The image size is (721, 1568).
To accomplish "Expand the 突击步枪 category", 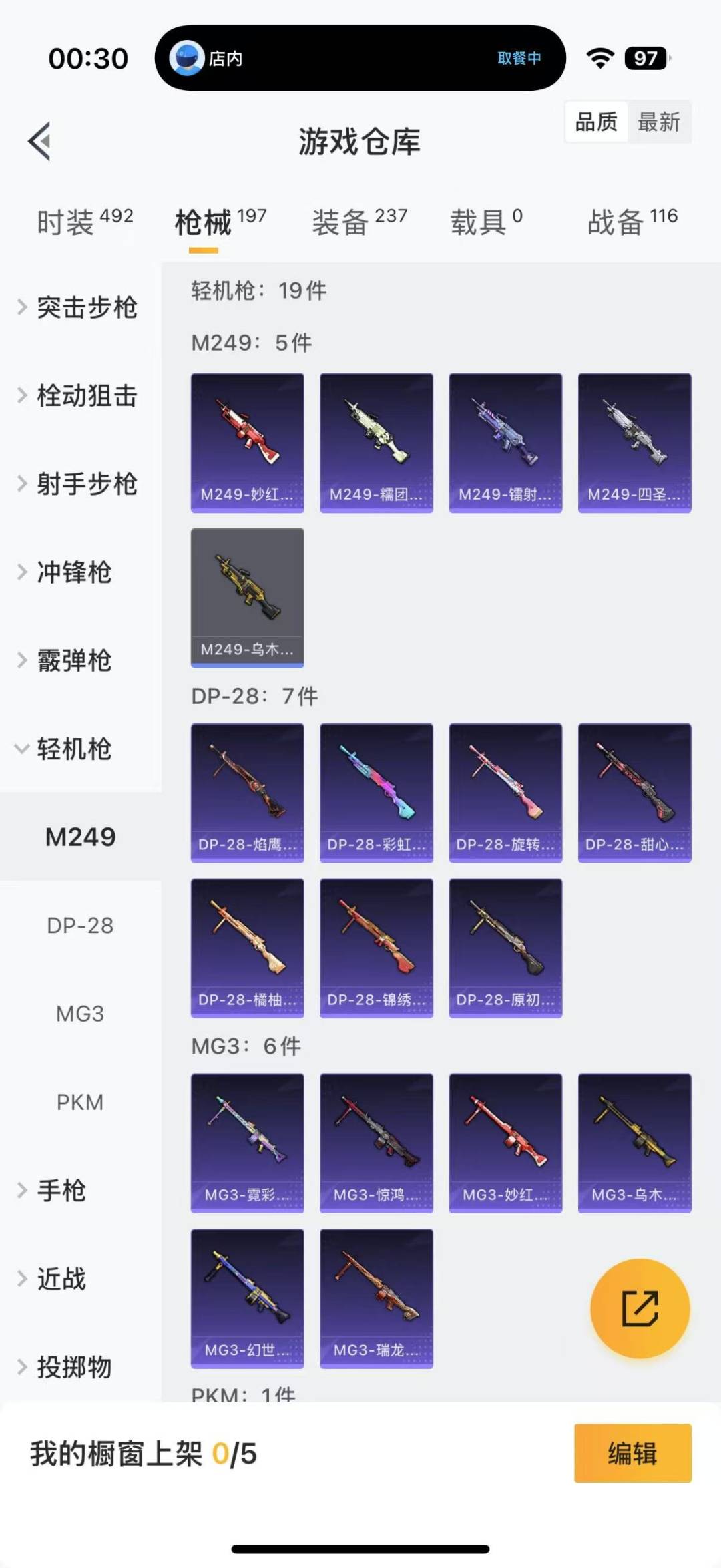I will click(79, 307).
